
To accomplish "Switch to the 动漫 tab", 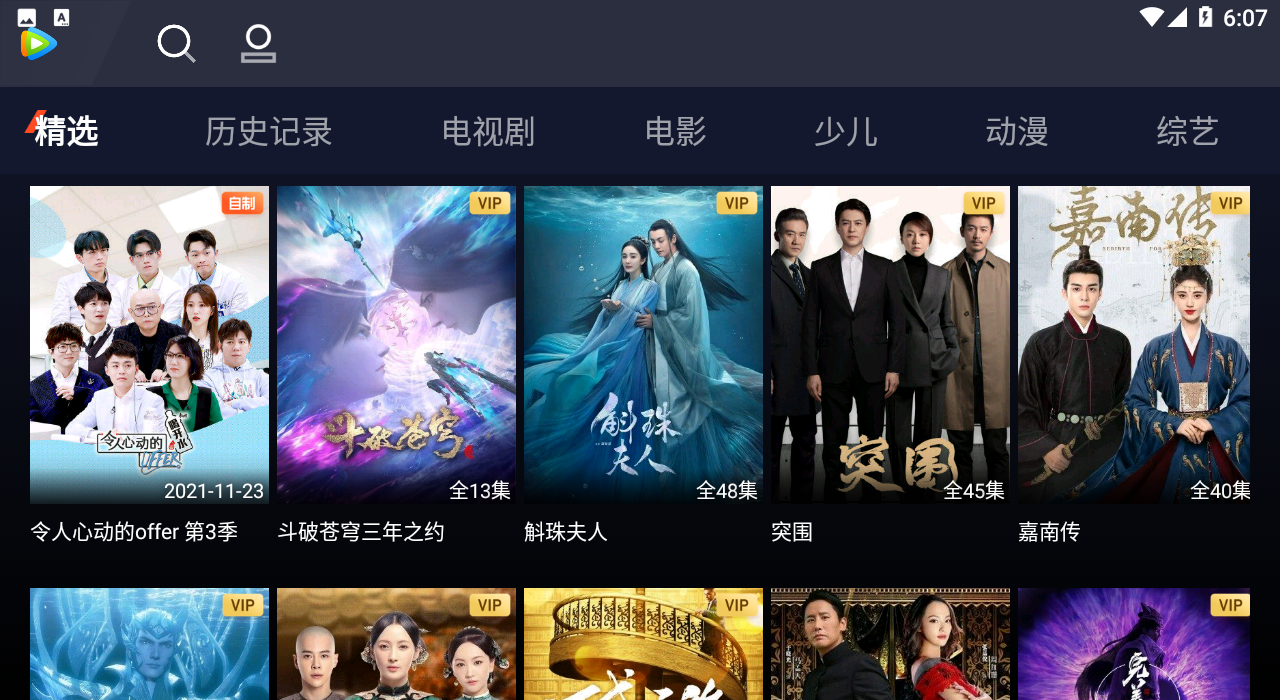I will click(x=1016, y=131).
